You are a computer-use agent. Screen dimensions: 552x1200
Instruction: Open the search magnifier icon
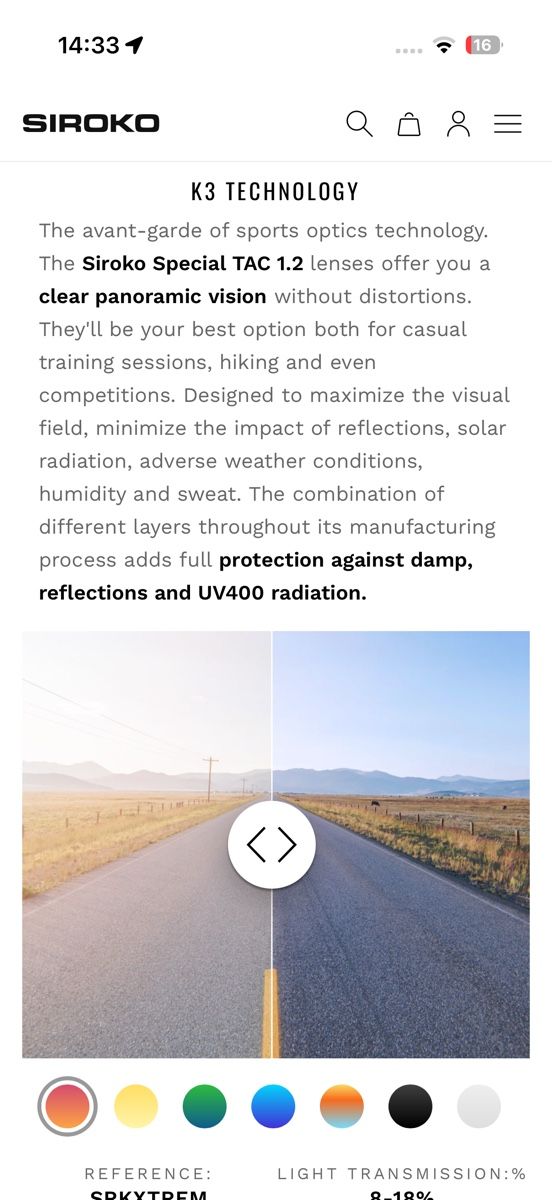359,124
